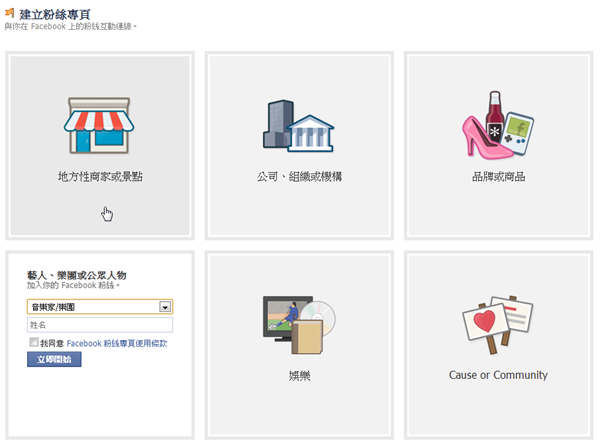
Task: Open the 品牌或商品 category card
Action: [498, 145]
